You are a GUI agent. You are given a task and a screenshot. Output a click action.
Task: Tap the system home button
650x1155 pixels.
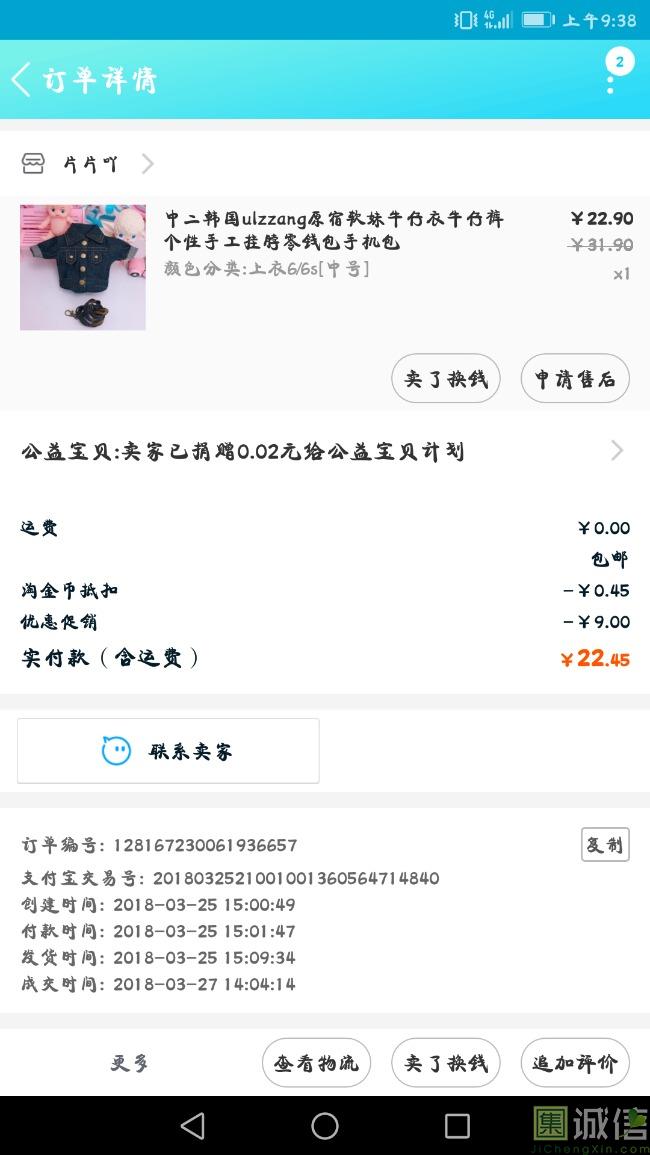(x=325, y=1126)
